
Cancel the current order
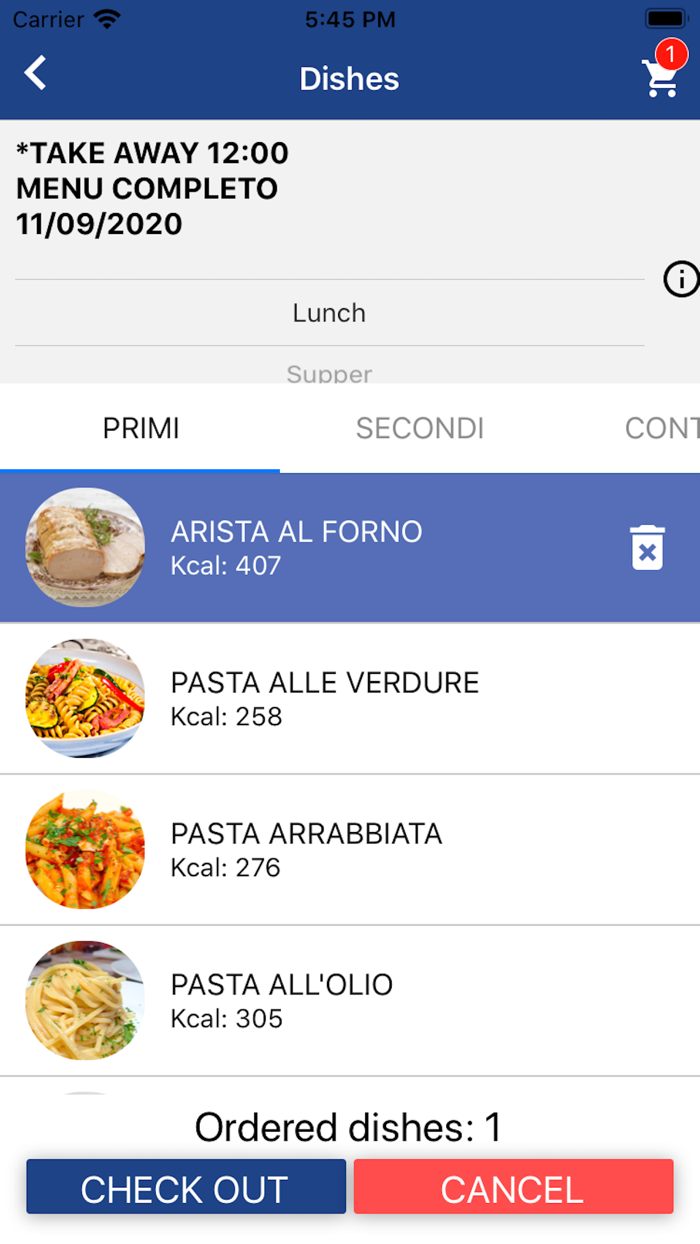(513, 1188)
